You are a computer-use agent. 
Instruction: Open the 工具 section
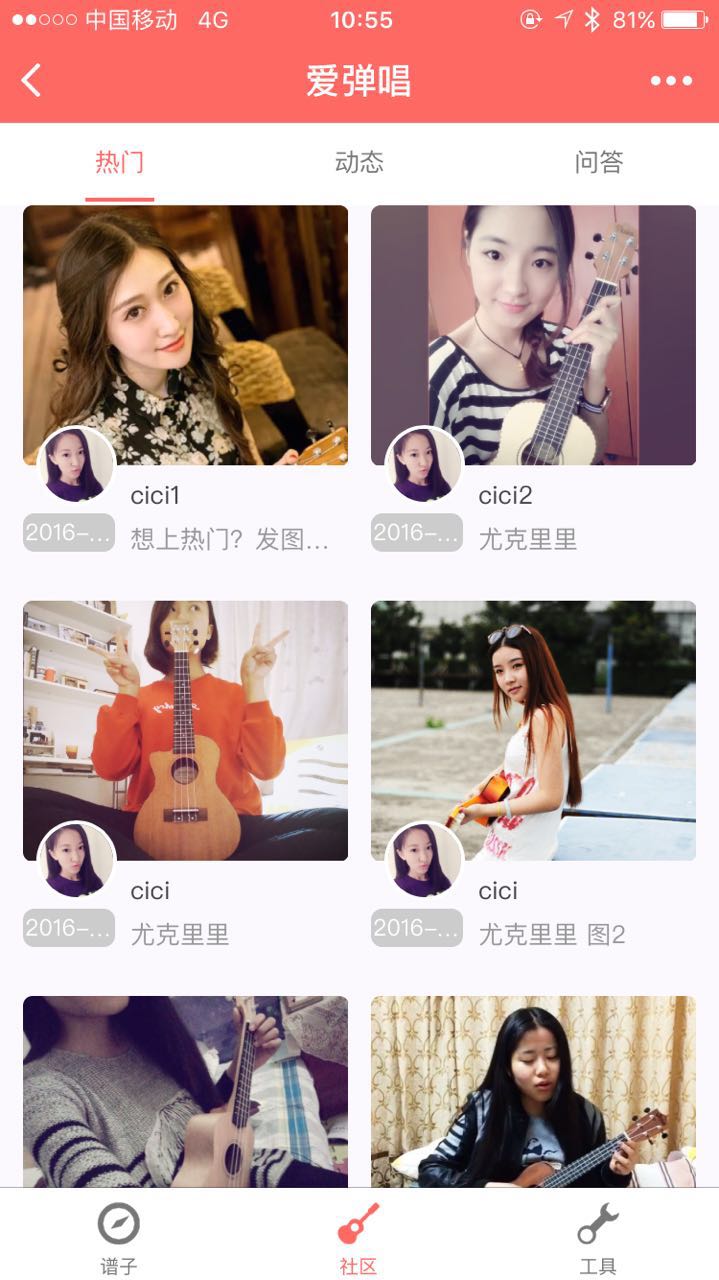(598, 1238)
